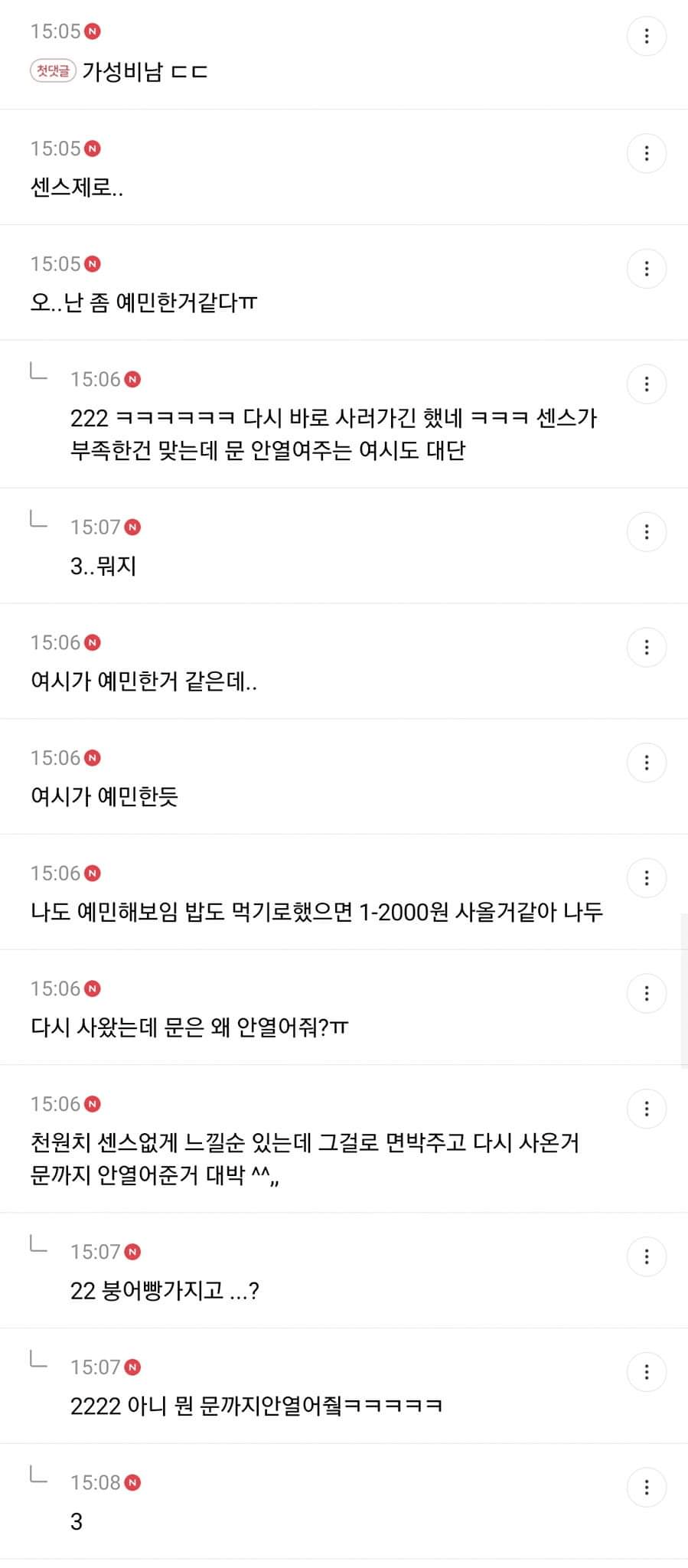Image resolution: width=688 pixels, height=1568 pixels.
Task: Open dropdown on the 15:08 "3" reply
Action: [647, 1485]
